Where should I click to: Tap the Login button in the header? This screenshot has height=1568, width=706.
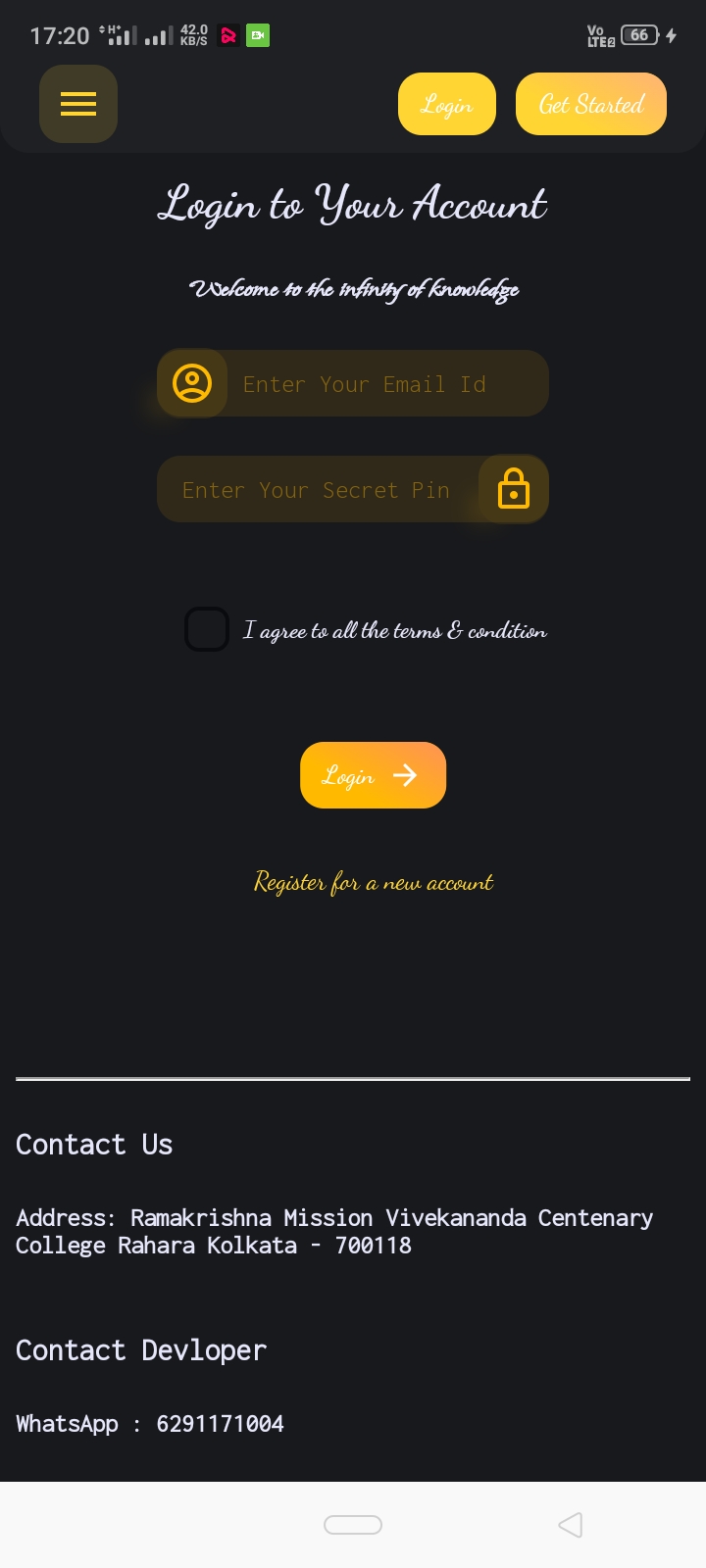(x=447, y=104)
